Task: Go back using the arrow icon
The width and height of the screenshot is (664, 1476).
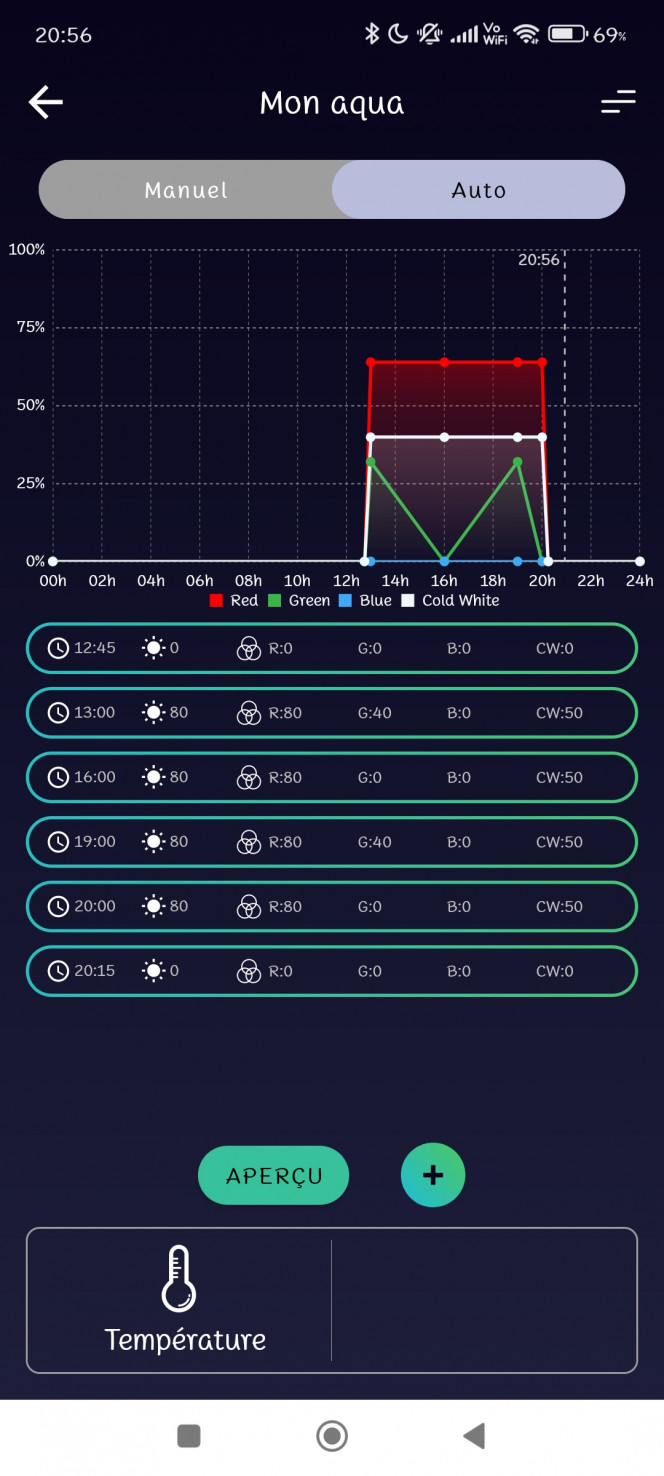Action: 45,102
